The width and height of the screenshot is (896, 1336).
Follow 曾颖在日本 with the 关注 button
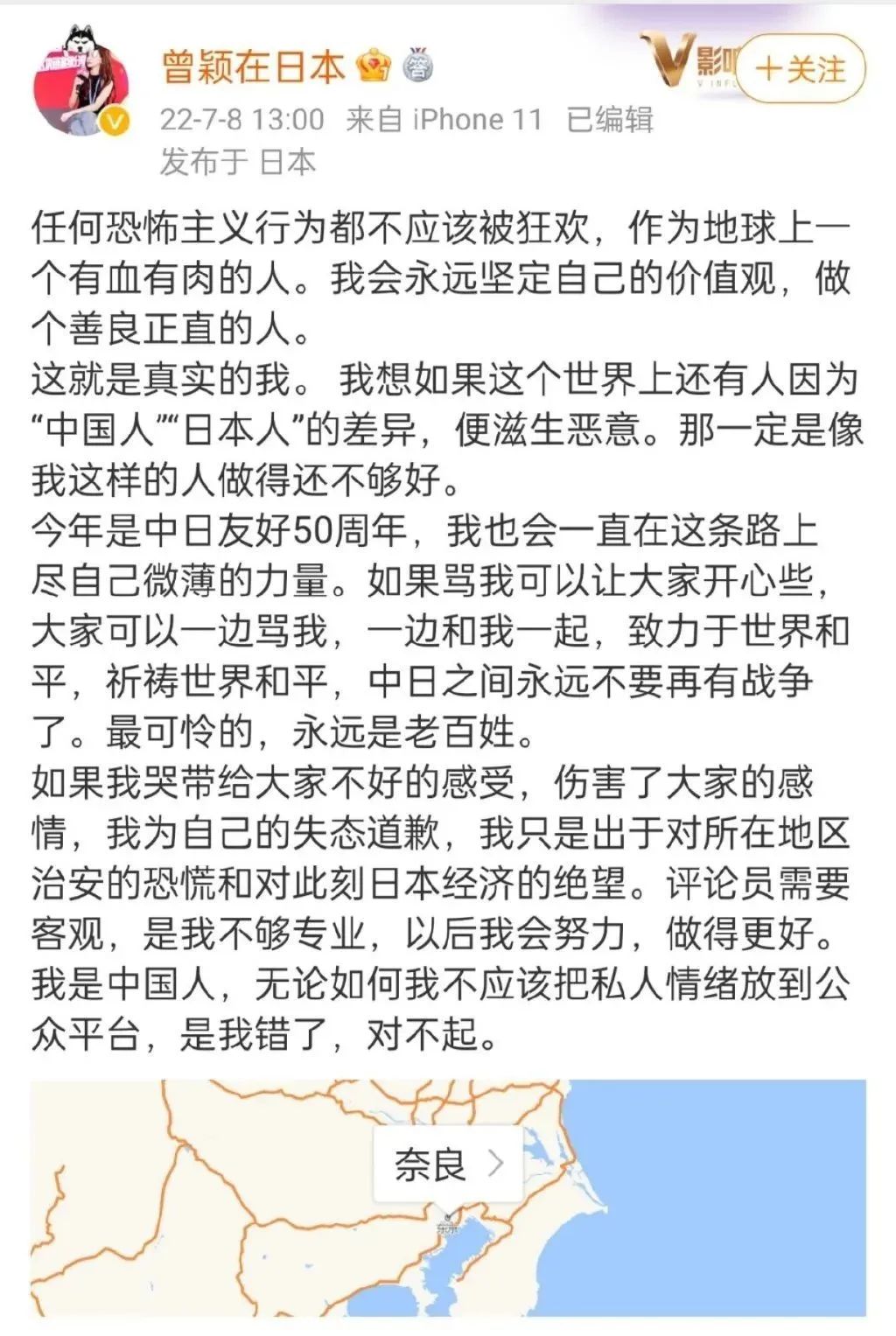pos(801,69)
